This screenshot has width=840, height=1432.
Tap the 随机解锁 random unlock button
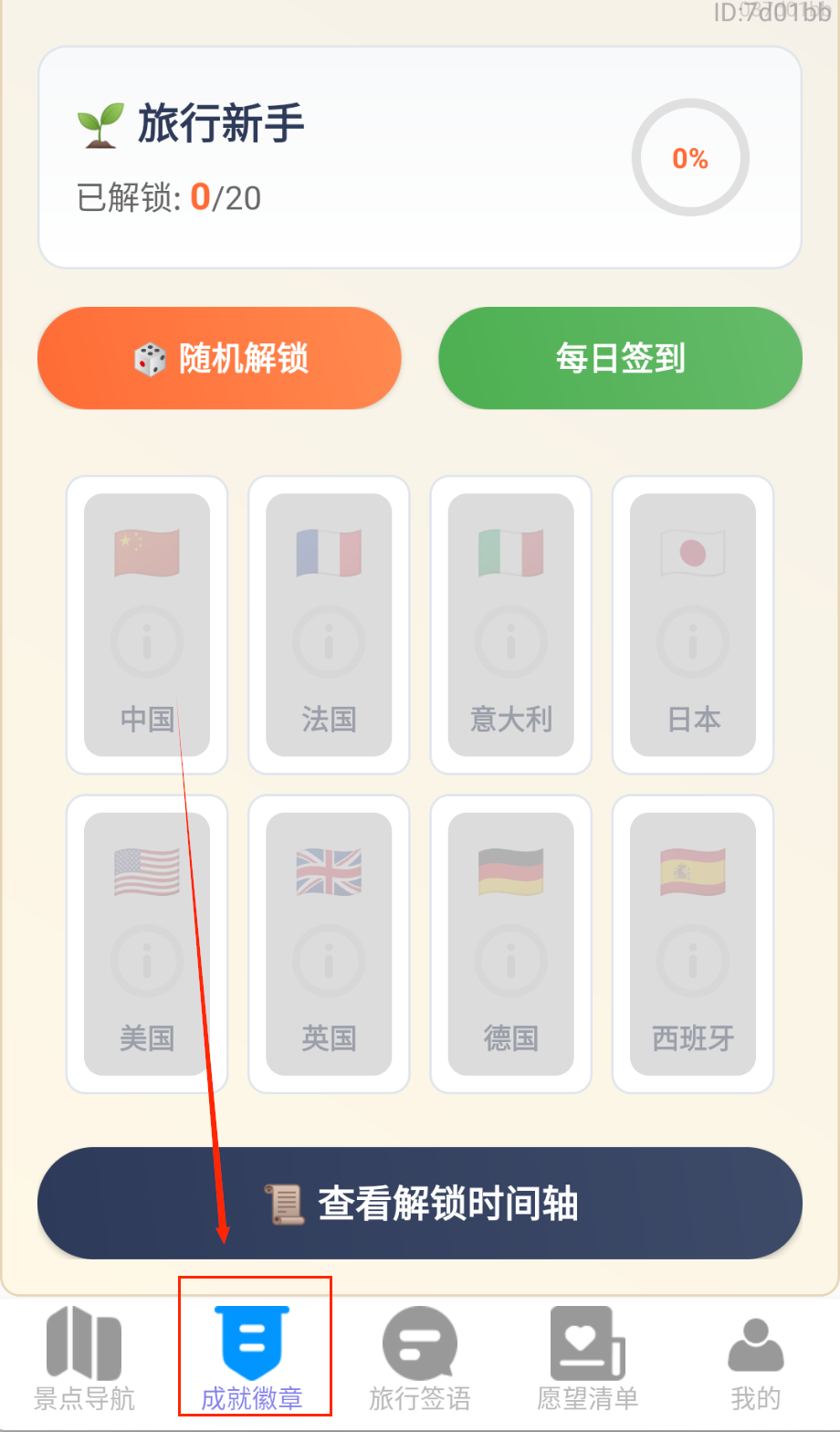219,358
